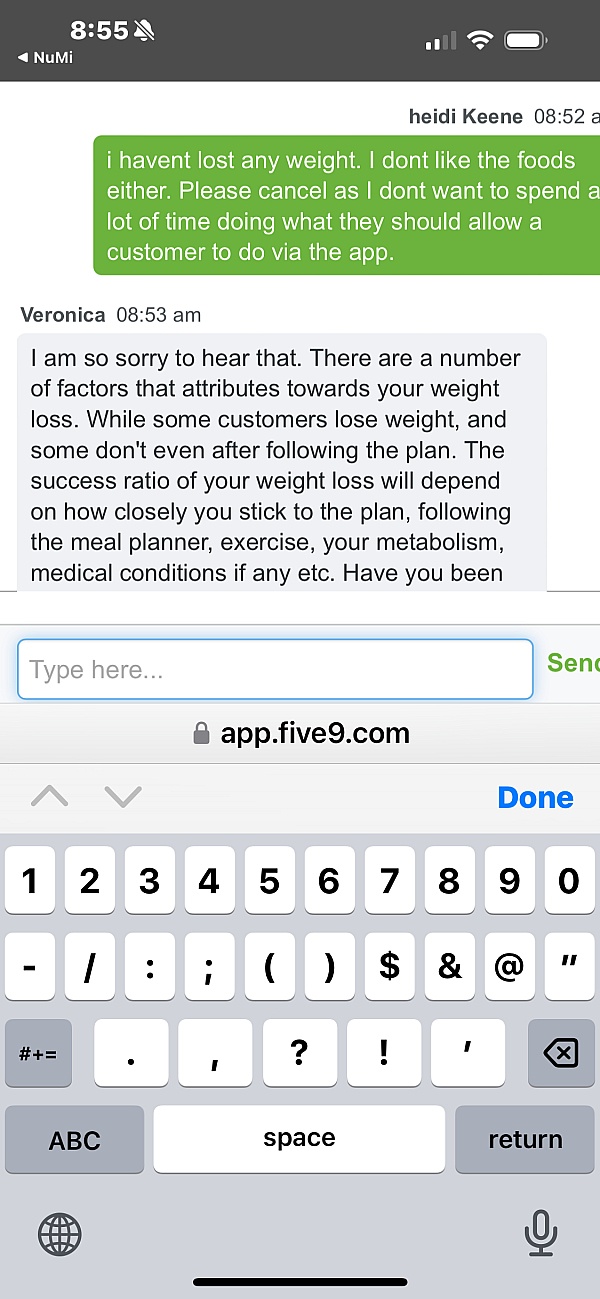This screenshot has height=1299, width=600.
Task: Type the dollar sign key
Action: [x=389, y=967]
